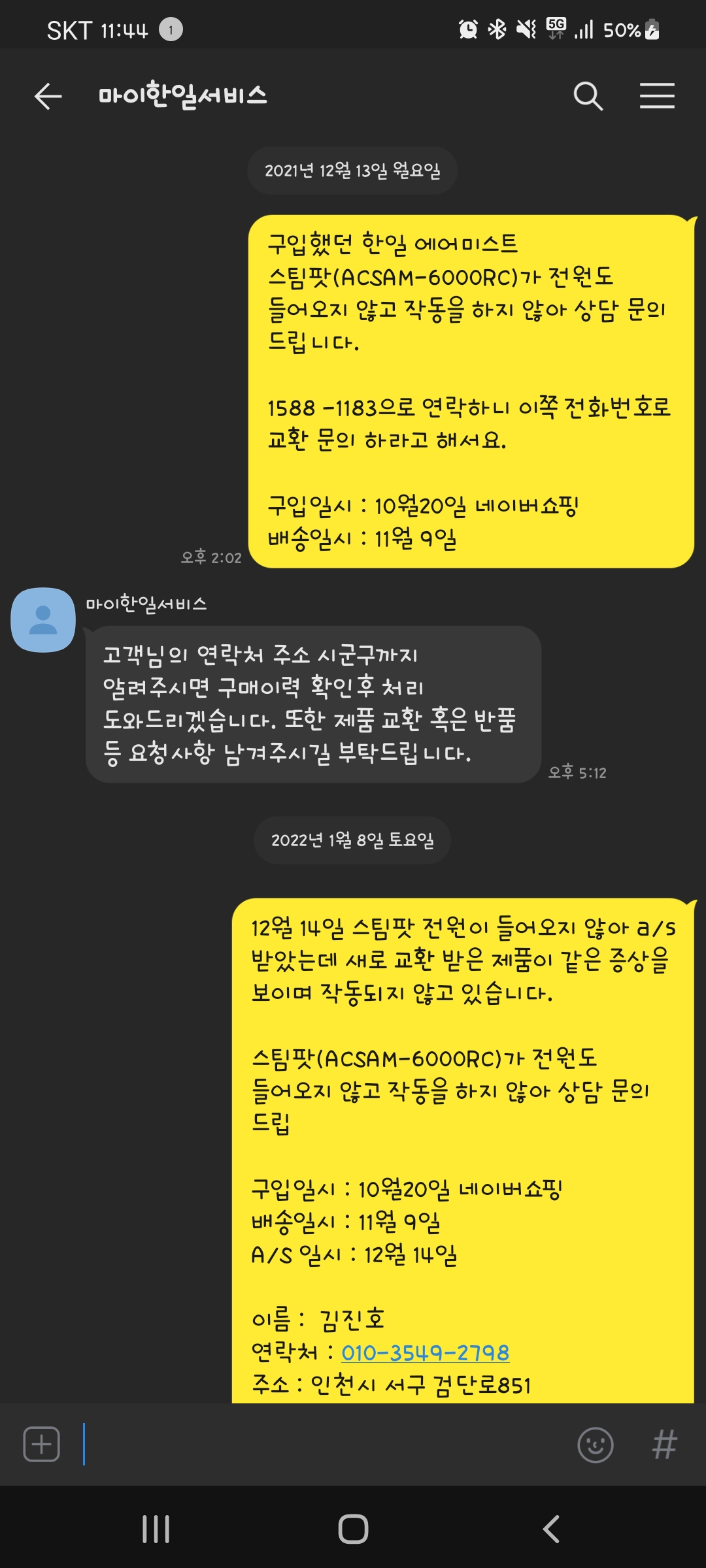
Task: Open the emoticon picker
Action: coord(595,1445)
